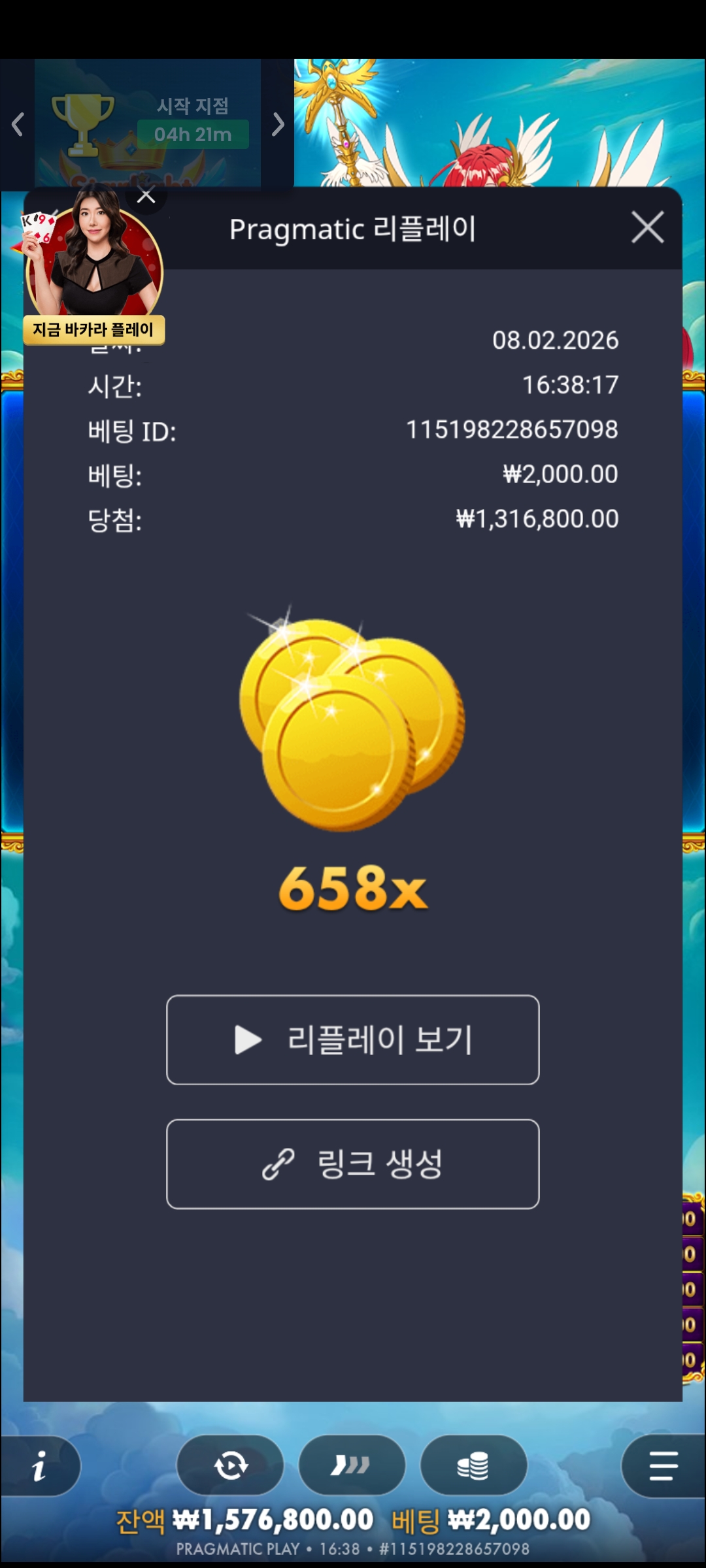Go to the next tournament banner
Viewport: 706px width, 1568px height.
click(278, 124)
